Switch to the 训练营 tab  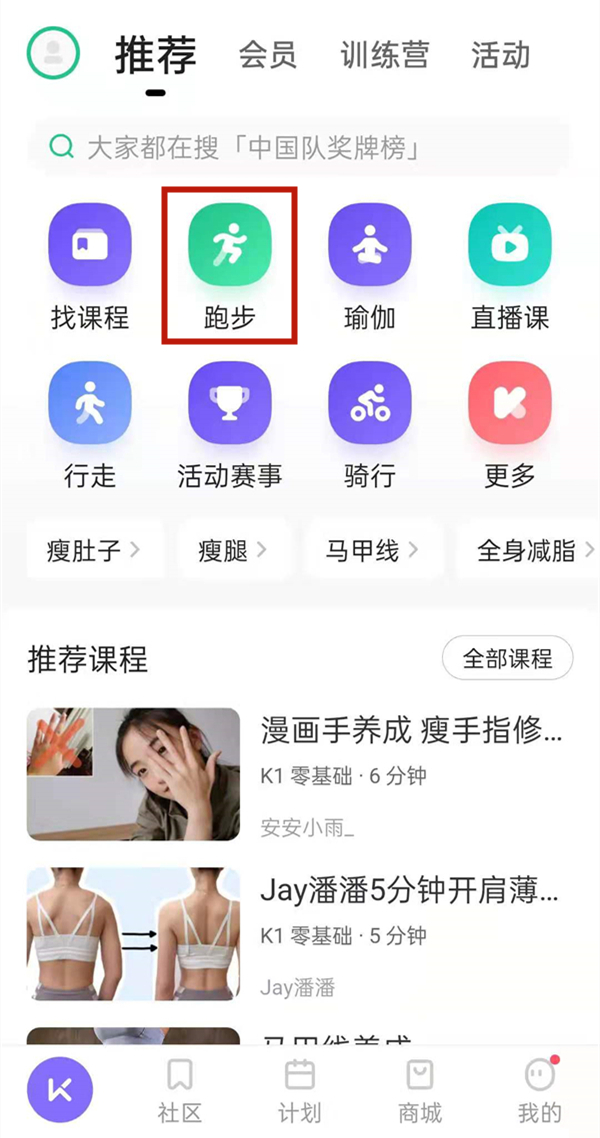[385, 55]
